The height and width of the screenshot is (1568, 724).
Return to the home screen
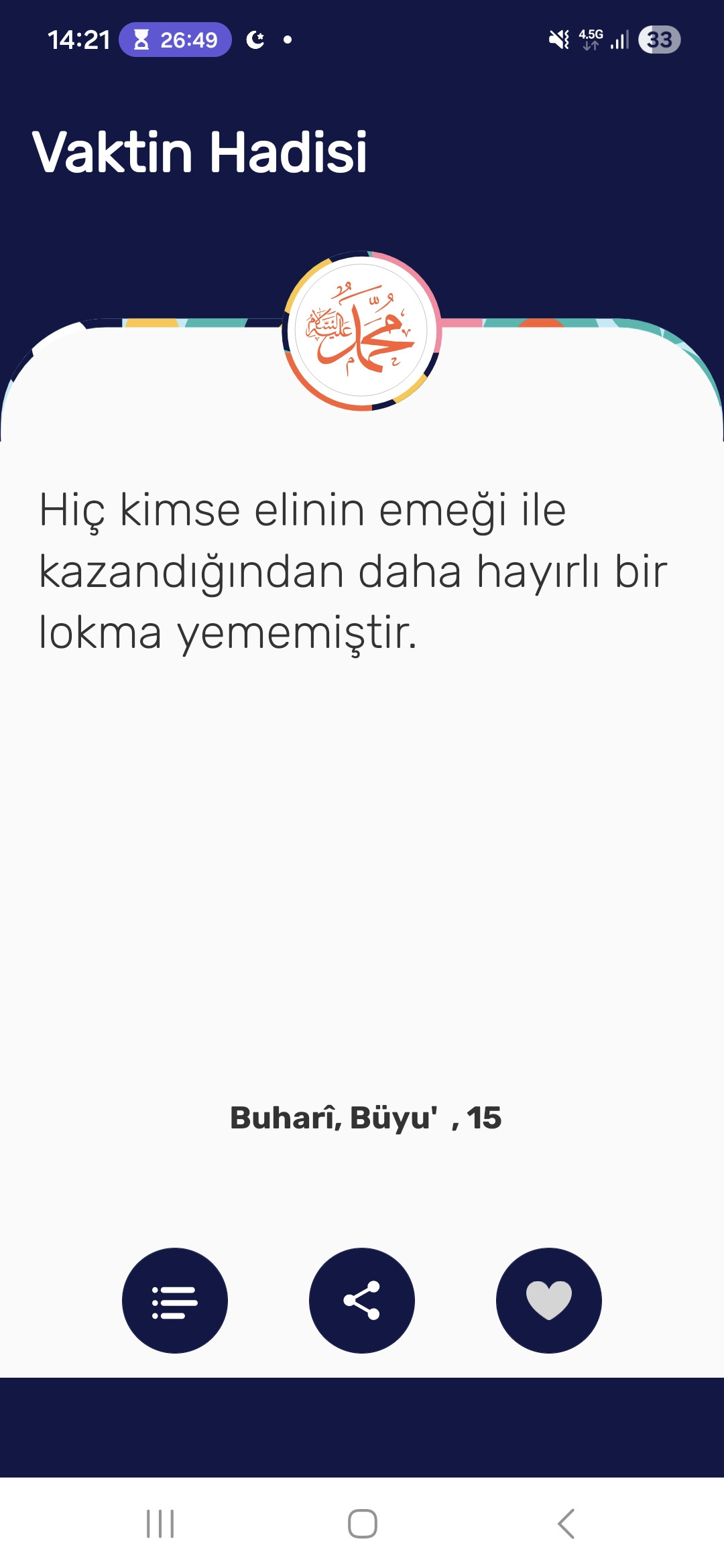362,1524
